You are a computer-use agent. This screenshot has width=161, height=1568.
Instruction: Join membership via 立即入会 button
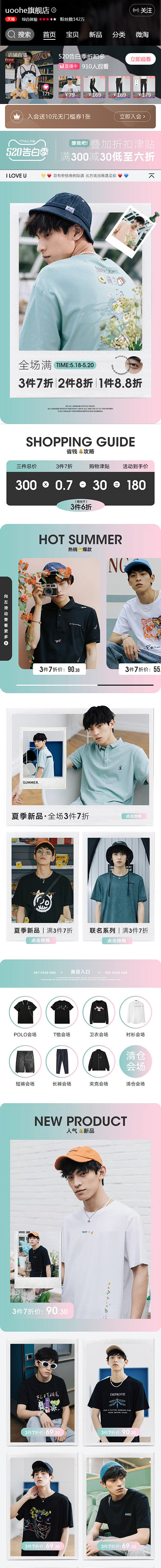132,116
